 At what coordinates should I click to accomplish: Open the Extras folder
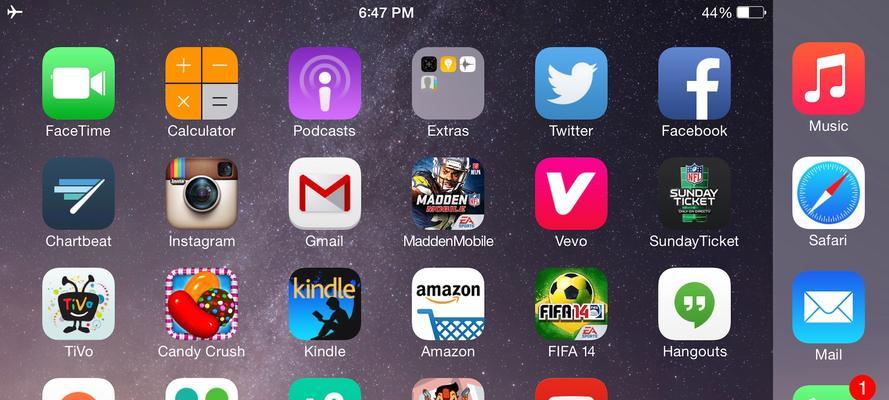click(447, 83)
